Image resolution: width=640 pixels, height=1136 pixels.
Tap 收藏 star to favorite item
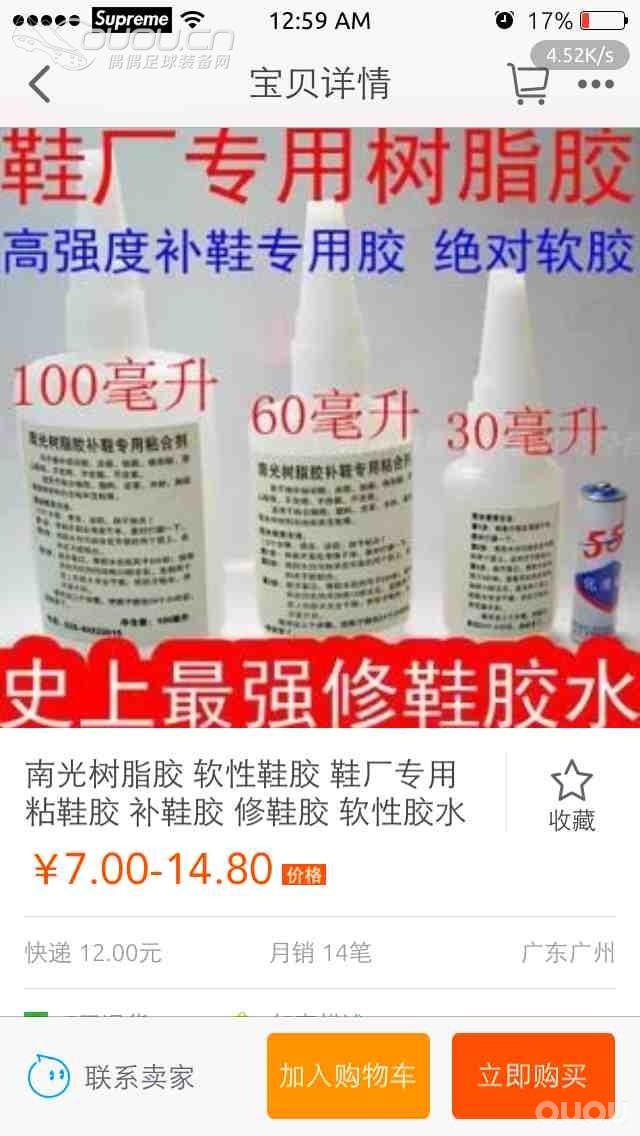pos(572,795)
